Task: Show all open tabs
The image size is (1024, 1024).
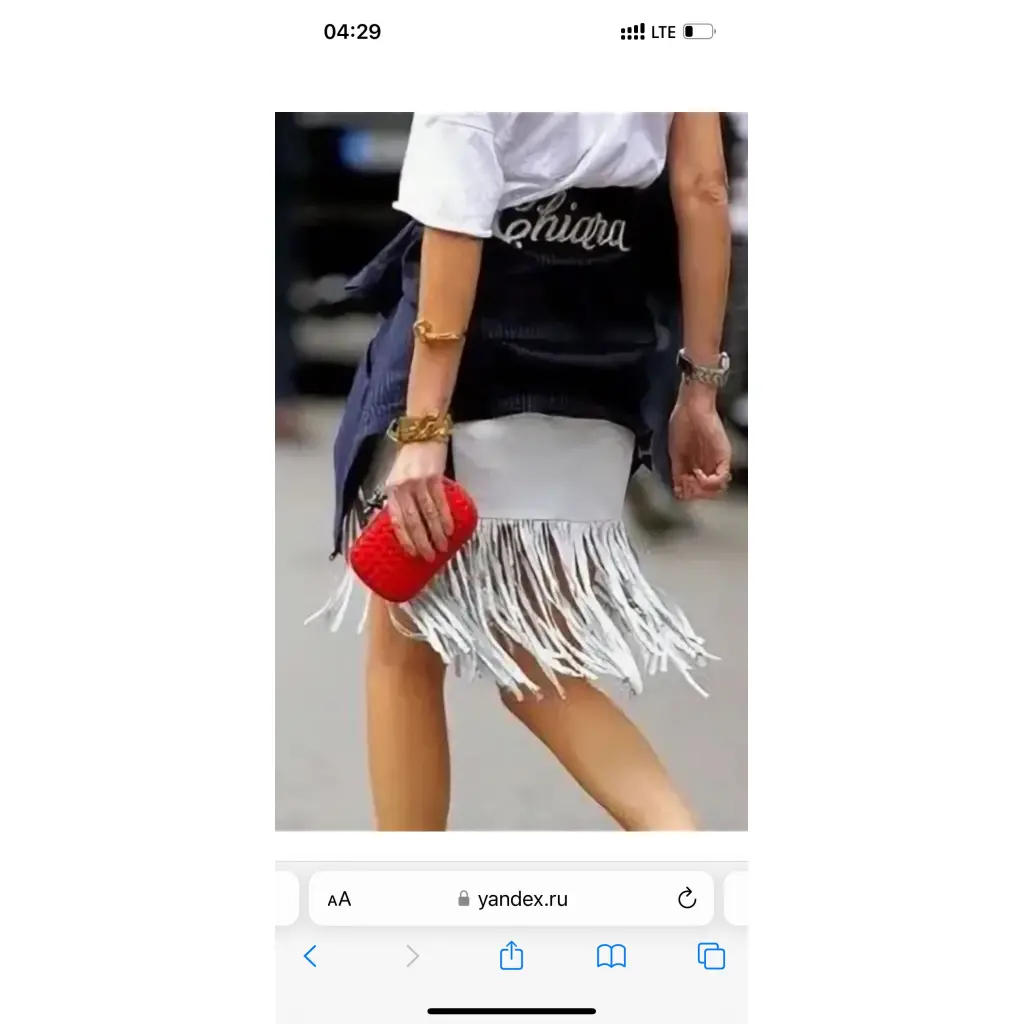Action: pyautogui.click(x=711, y=956)
